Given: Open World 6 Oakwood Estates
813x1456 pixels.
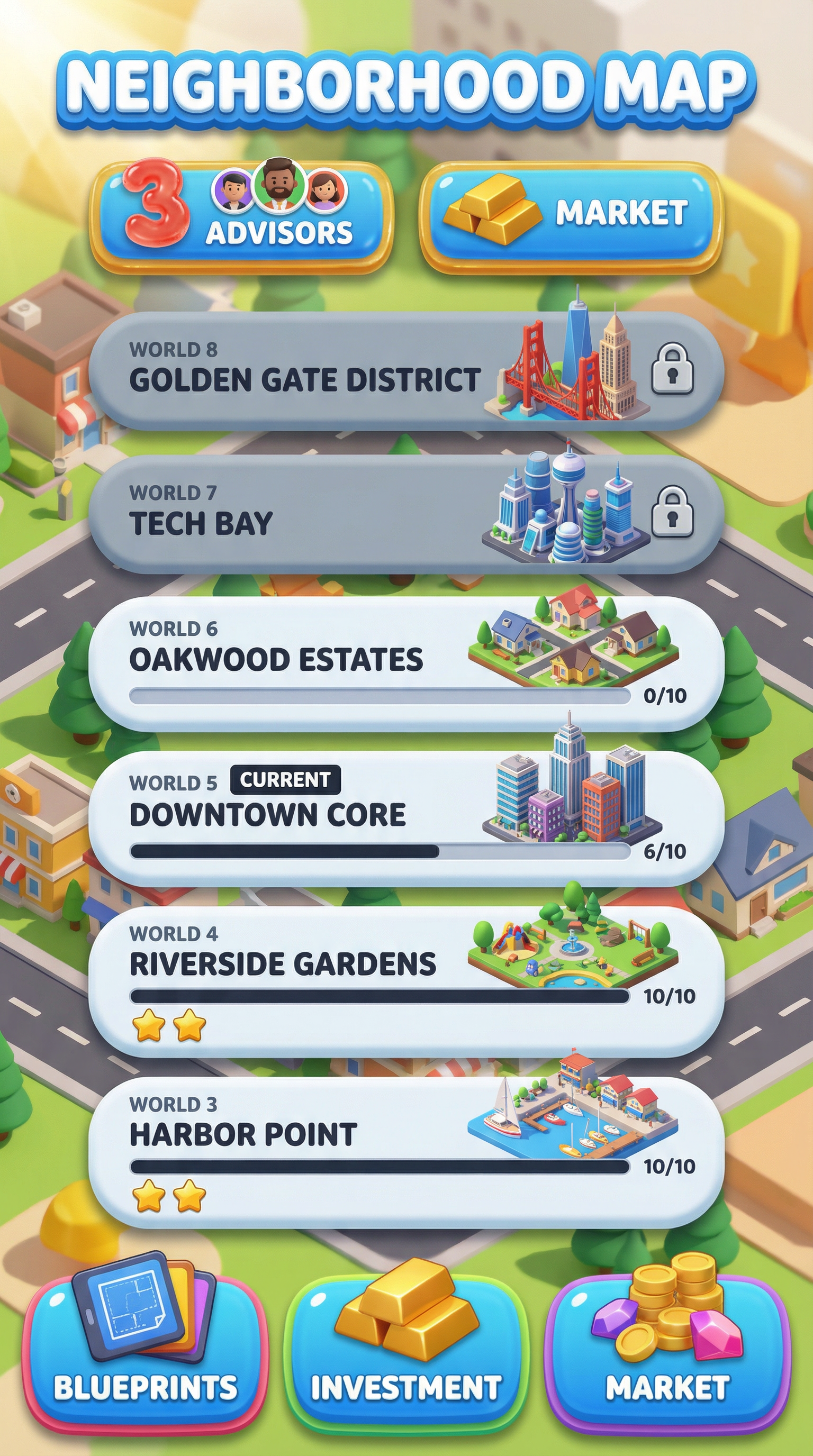Looking at the screenshot, I should 405,663.
